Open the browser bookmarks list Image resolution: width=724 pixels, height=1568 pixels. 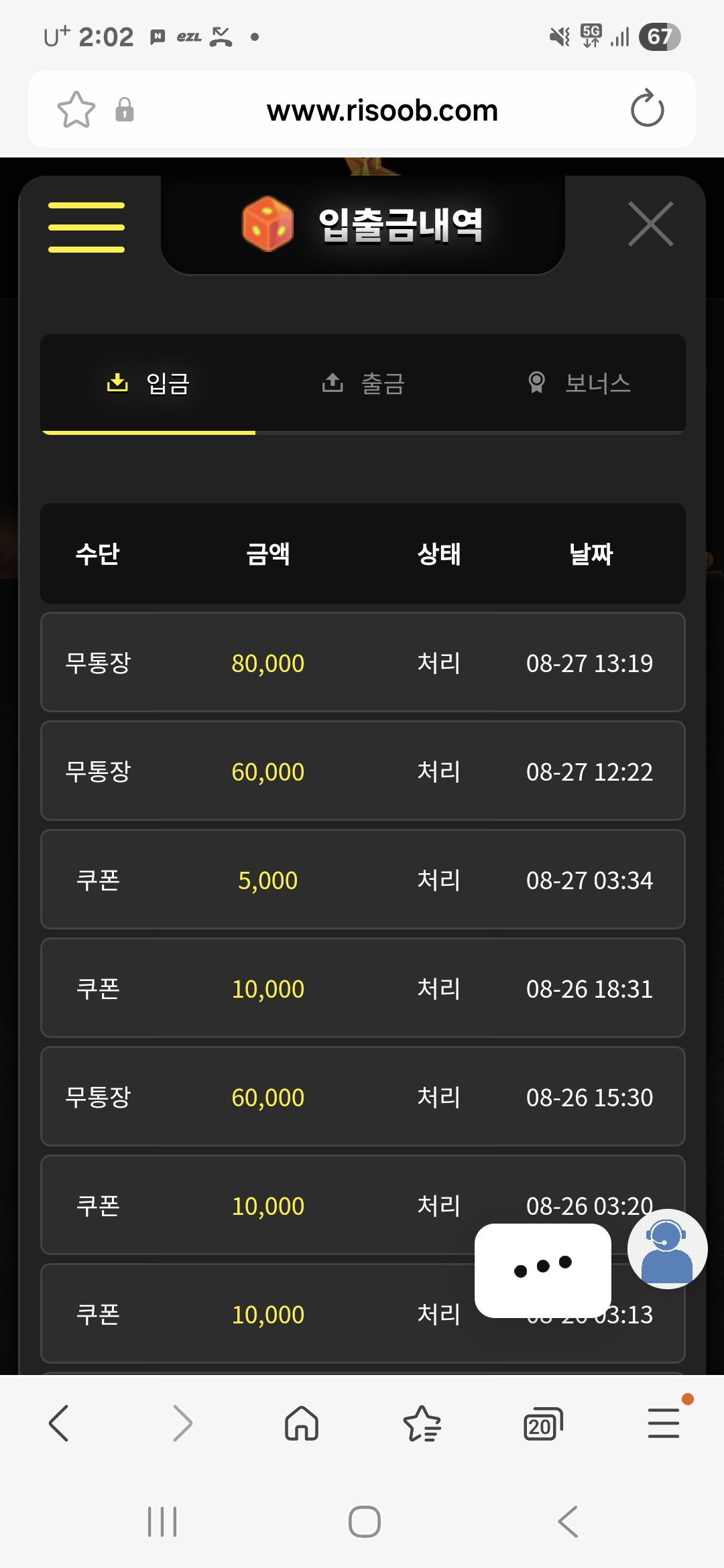[x=422, y=1423]
